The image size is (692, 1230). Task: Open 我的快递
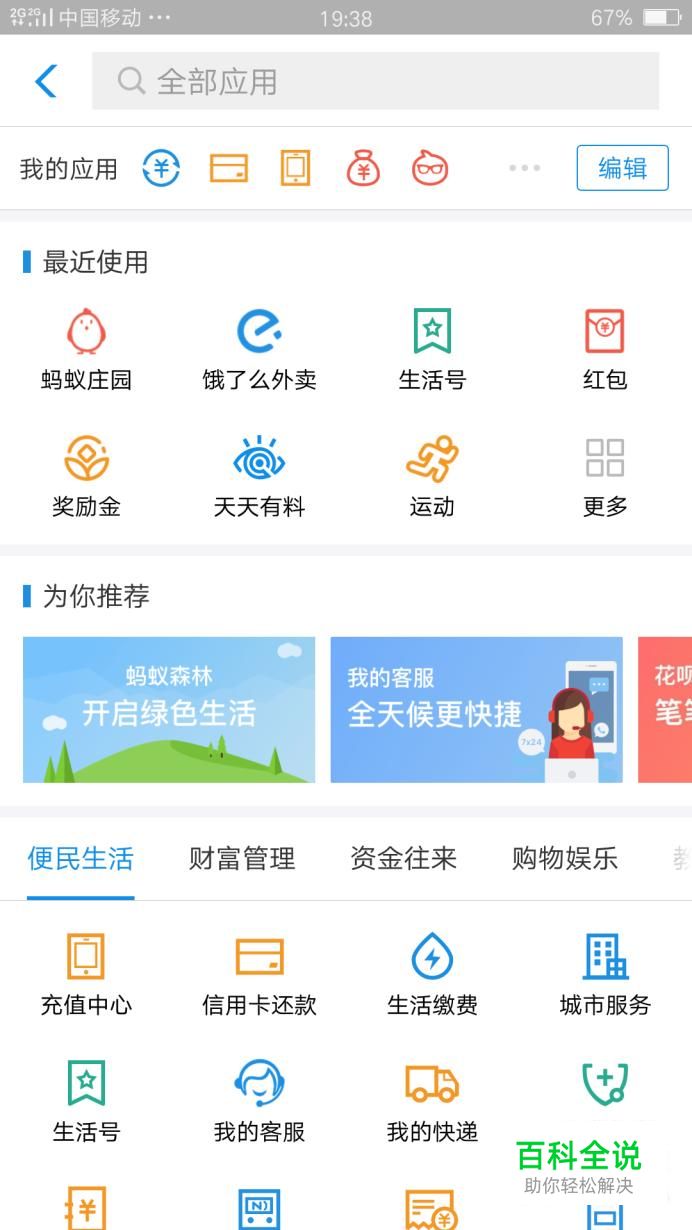click(x=432, y=1101)
